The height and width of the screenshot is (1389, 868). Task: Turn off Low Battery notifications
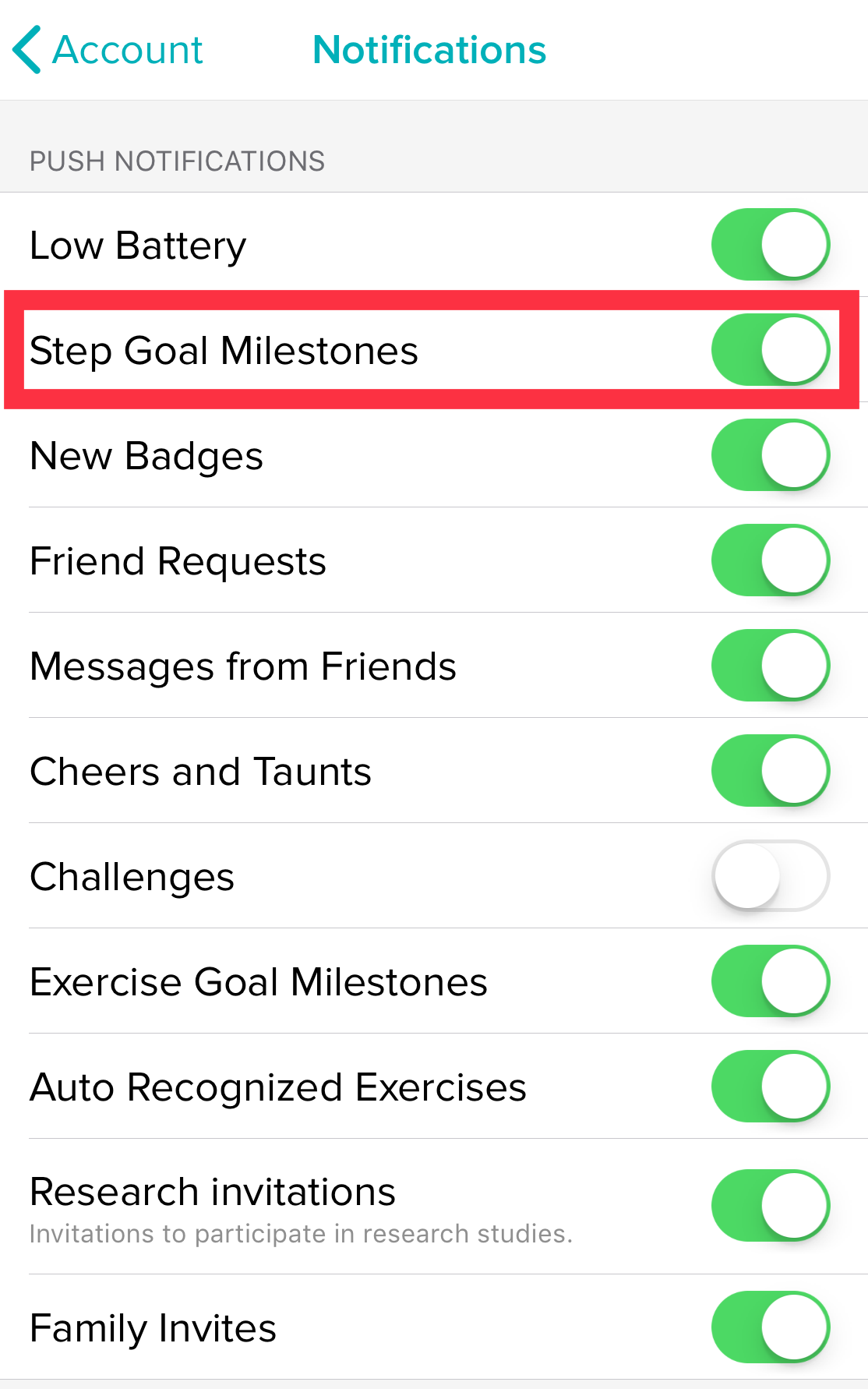tap(770, 245)
